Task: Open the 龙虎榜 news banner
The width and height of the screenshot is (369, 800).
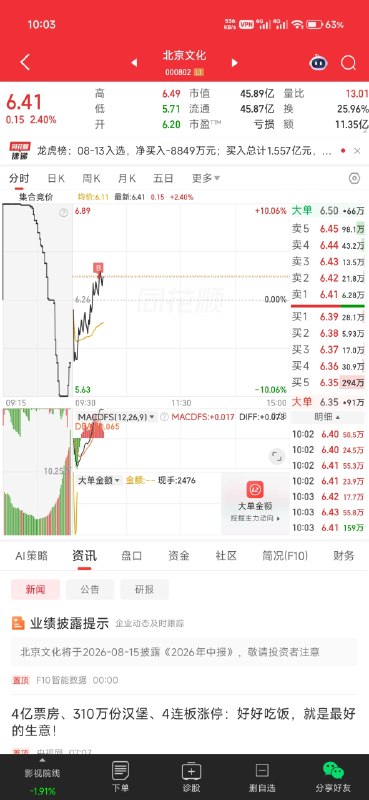Action: click(x=184, y=151)
